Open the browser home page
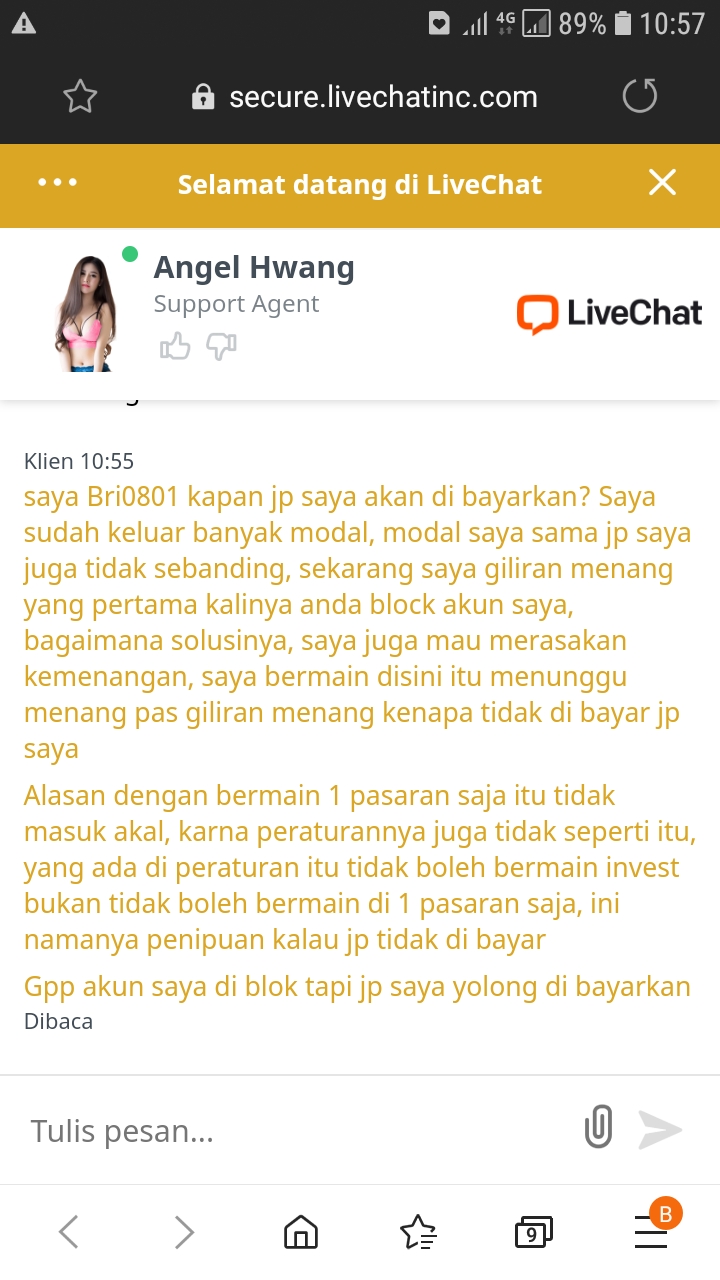Viewport: 720px width, 1280px height. click(x=301, y=1232)
